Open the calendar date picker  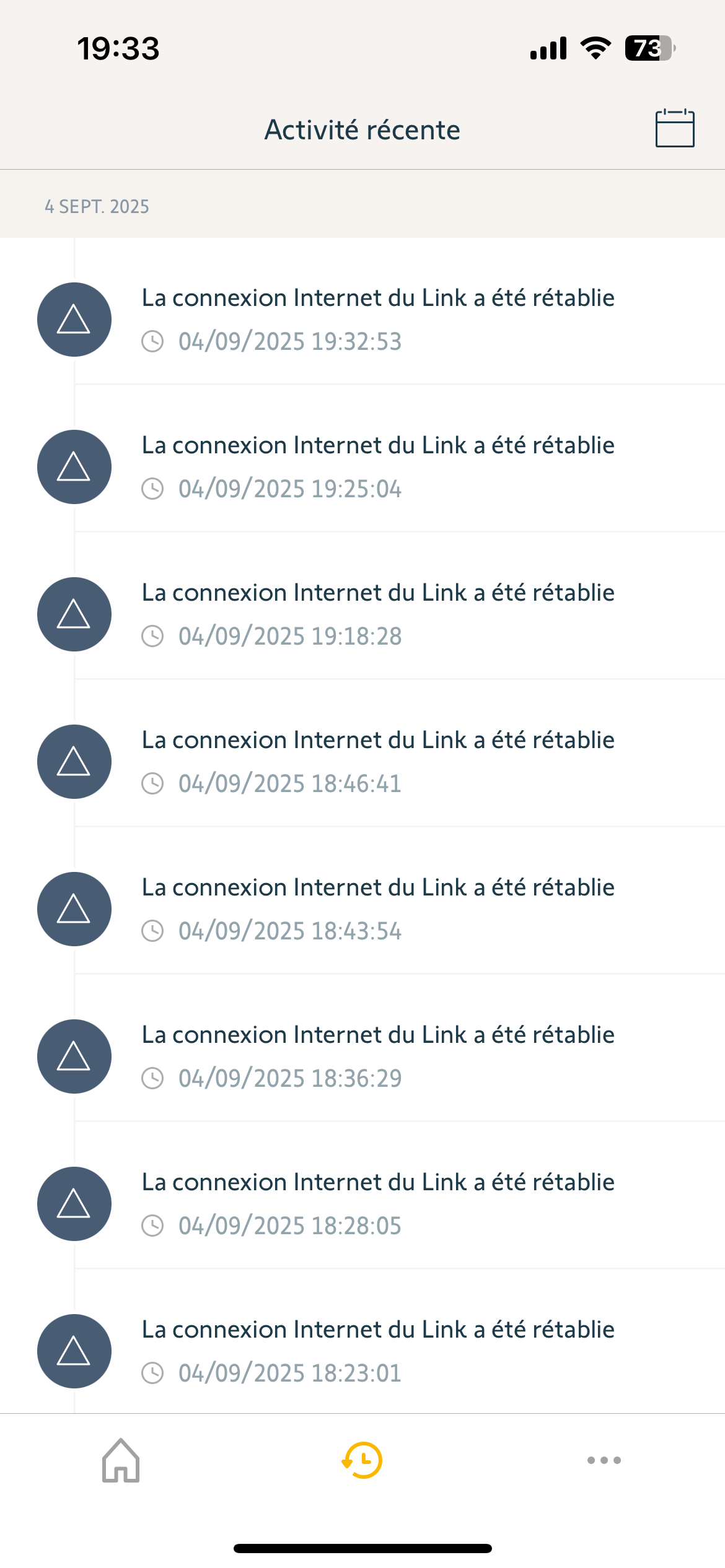(x=674, y=129)
